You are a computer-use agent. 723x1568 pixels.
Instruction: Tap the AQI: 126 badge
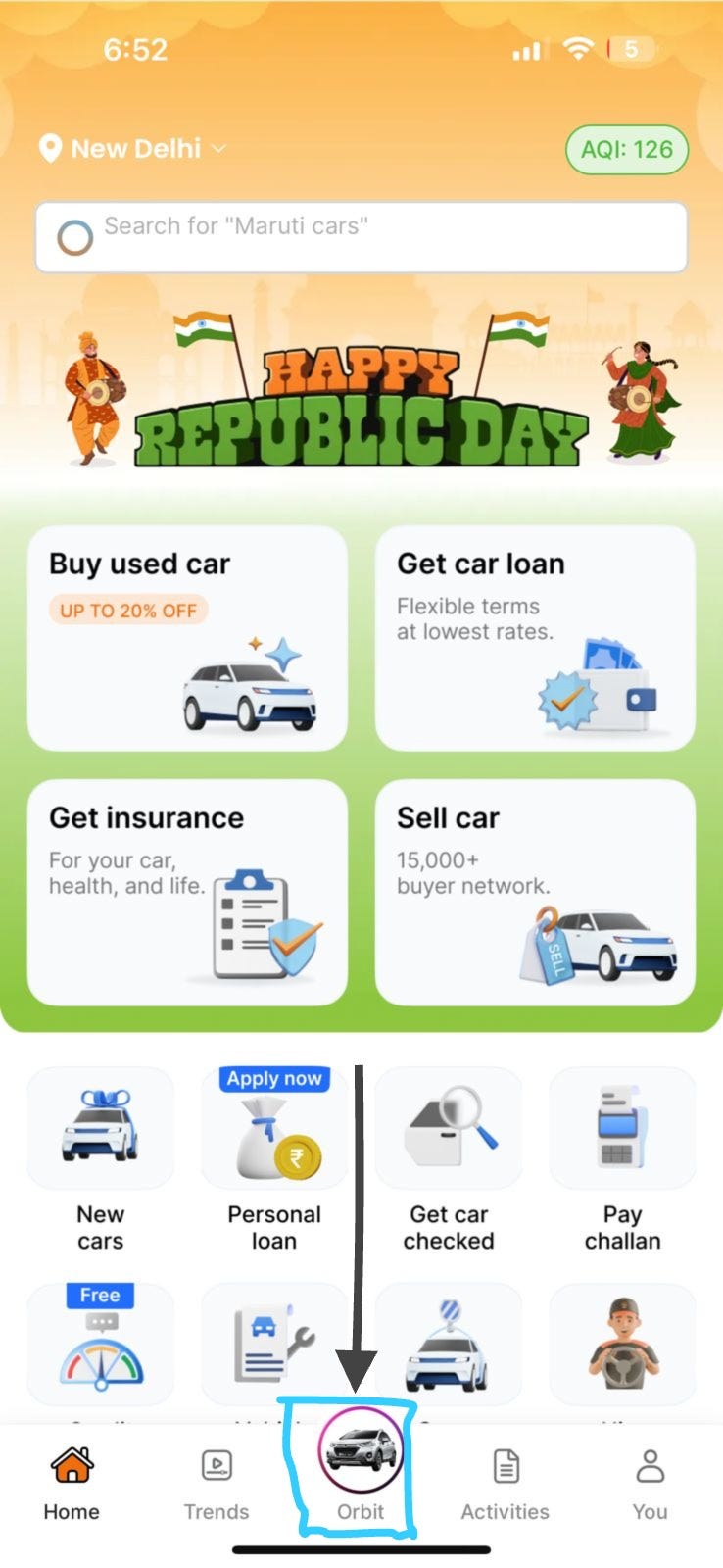(626, 150)
